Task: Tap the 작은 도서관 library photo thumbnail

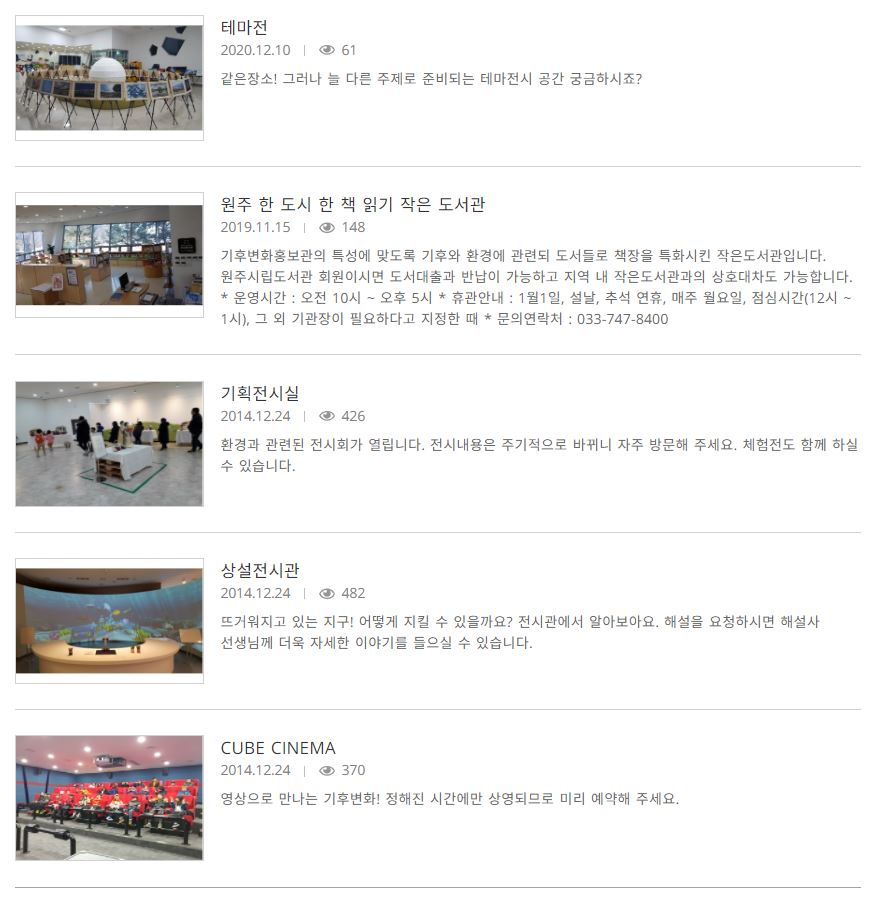Action: click(109, 255)
